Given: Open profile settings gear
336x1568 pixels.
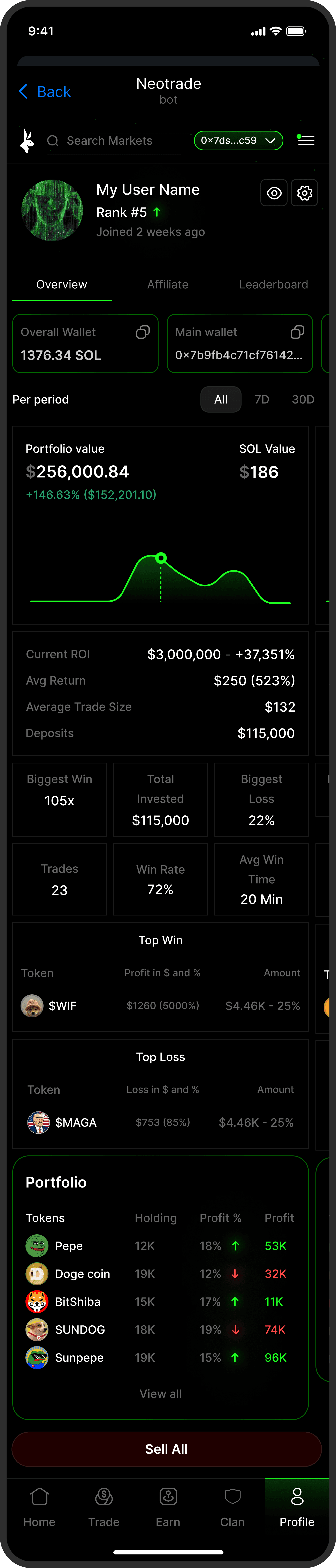Looking at the screenshot, I should pos(304,193).
